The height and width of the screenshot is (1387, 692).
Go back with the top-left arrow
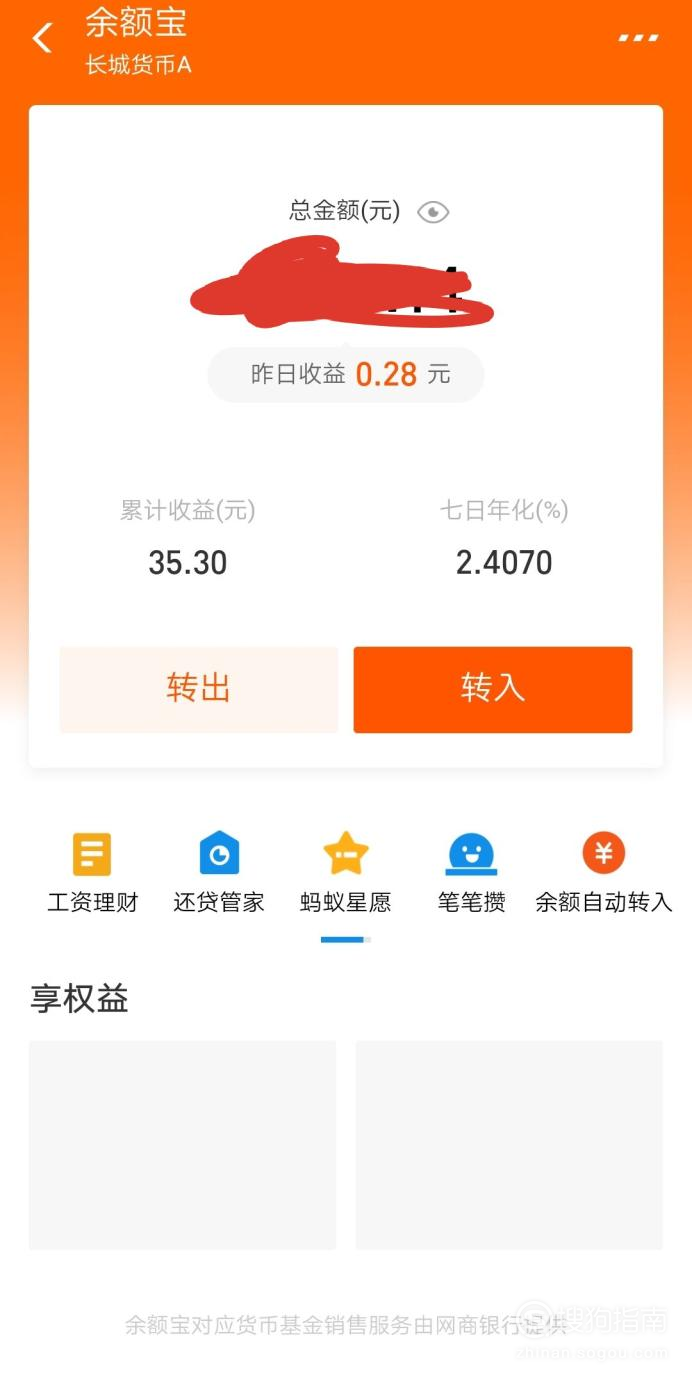[42, 39]
